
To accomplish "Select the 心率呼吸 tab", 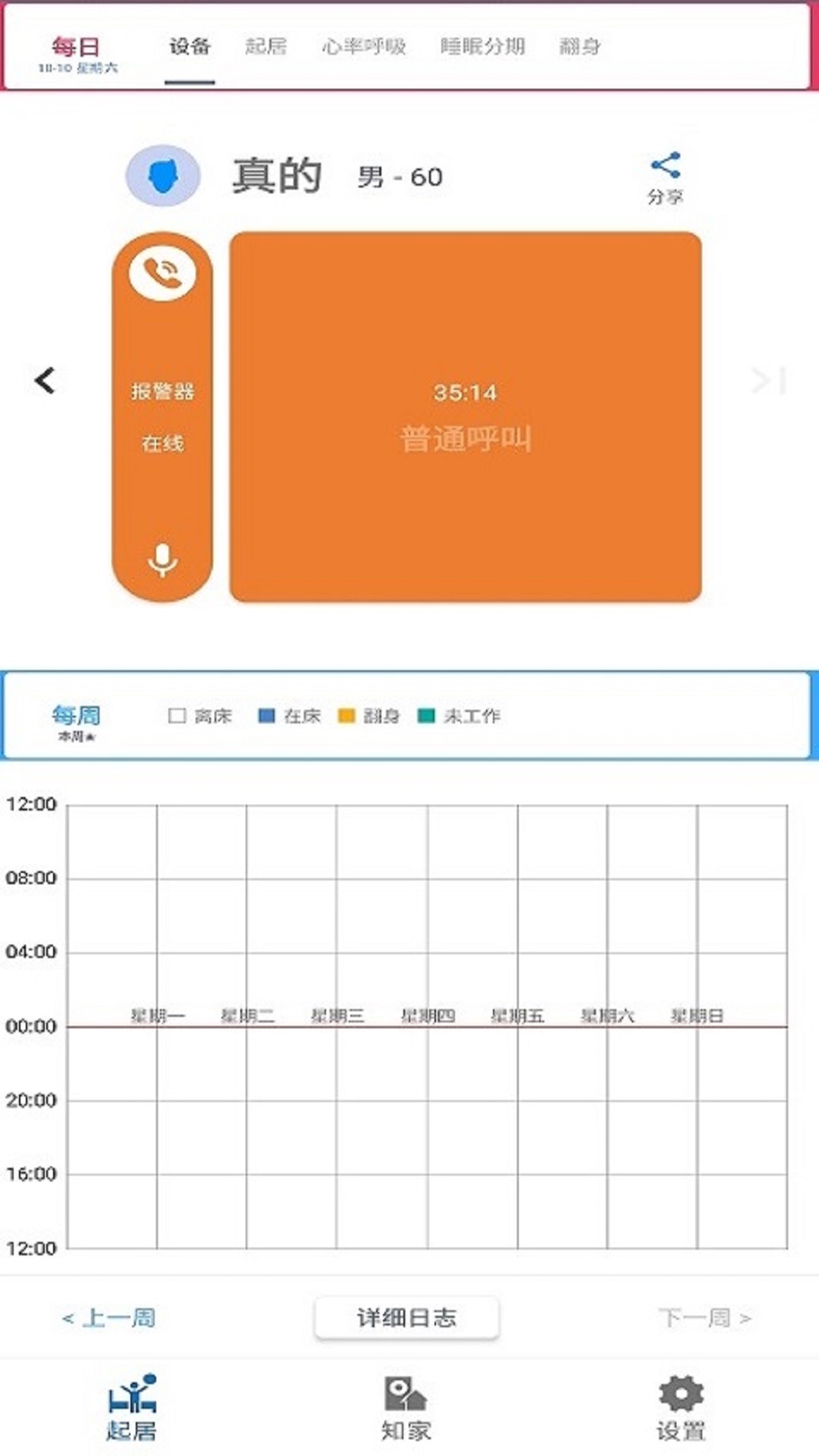I will click(364, 47).
